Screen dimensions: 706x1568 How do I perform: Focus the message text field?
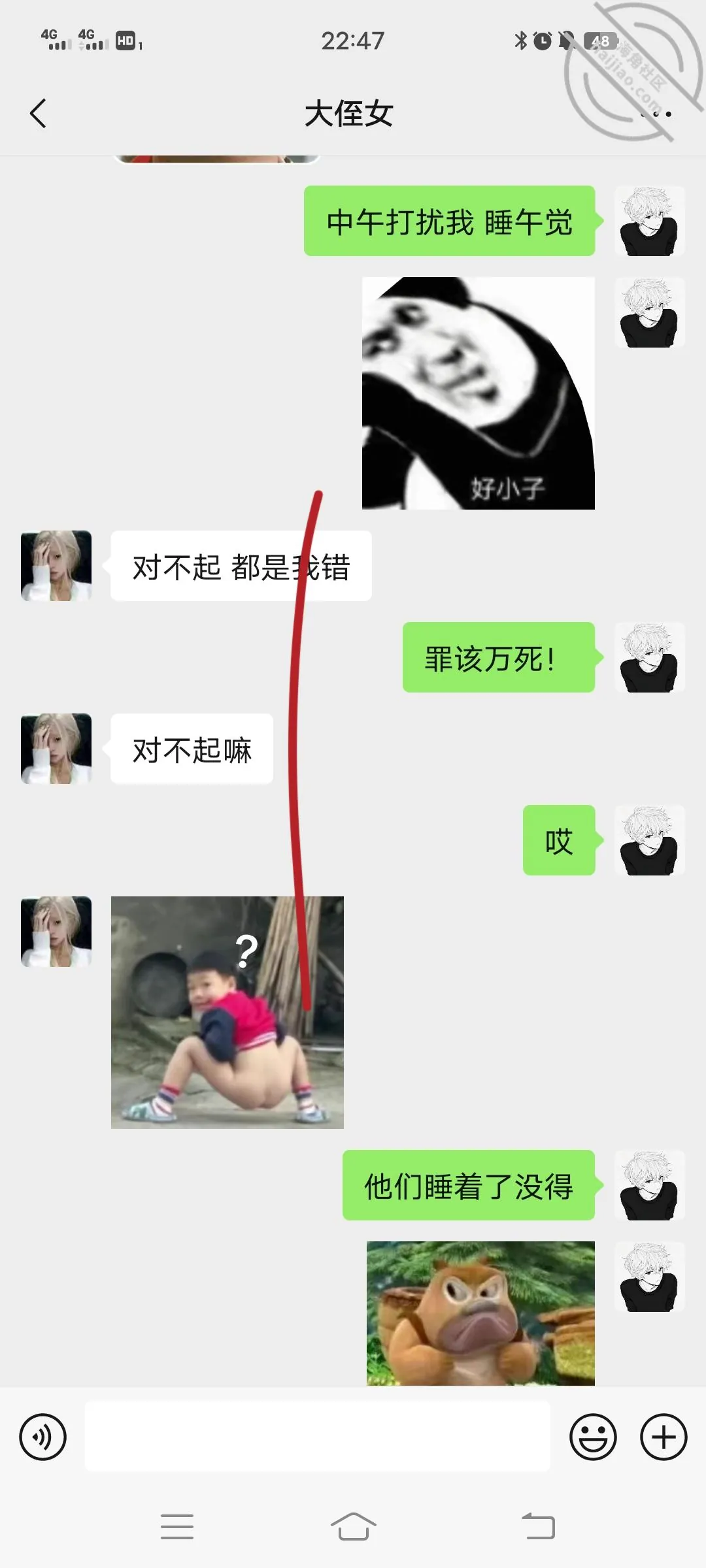point(318,1437)
